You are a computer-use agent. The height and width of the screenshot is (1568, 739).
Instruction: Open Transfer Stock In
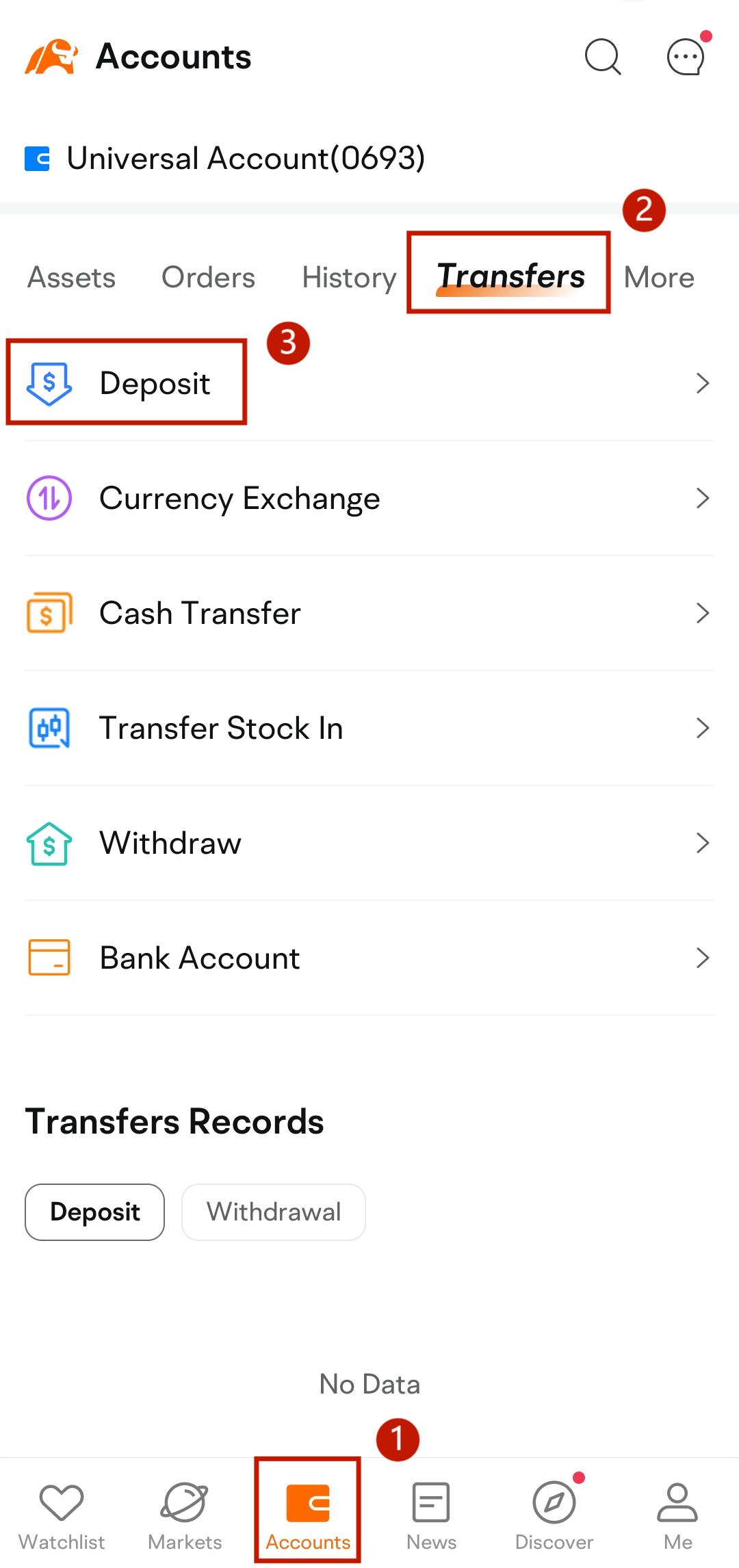[369, 728]
